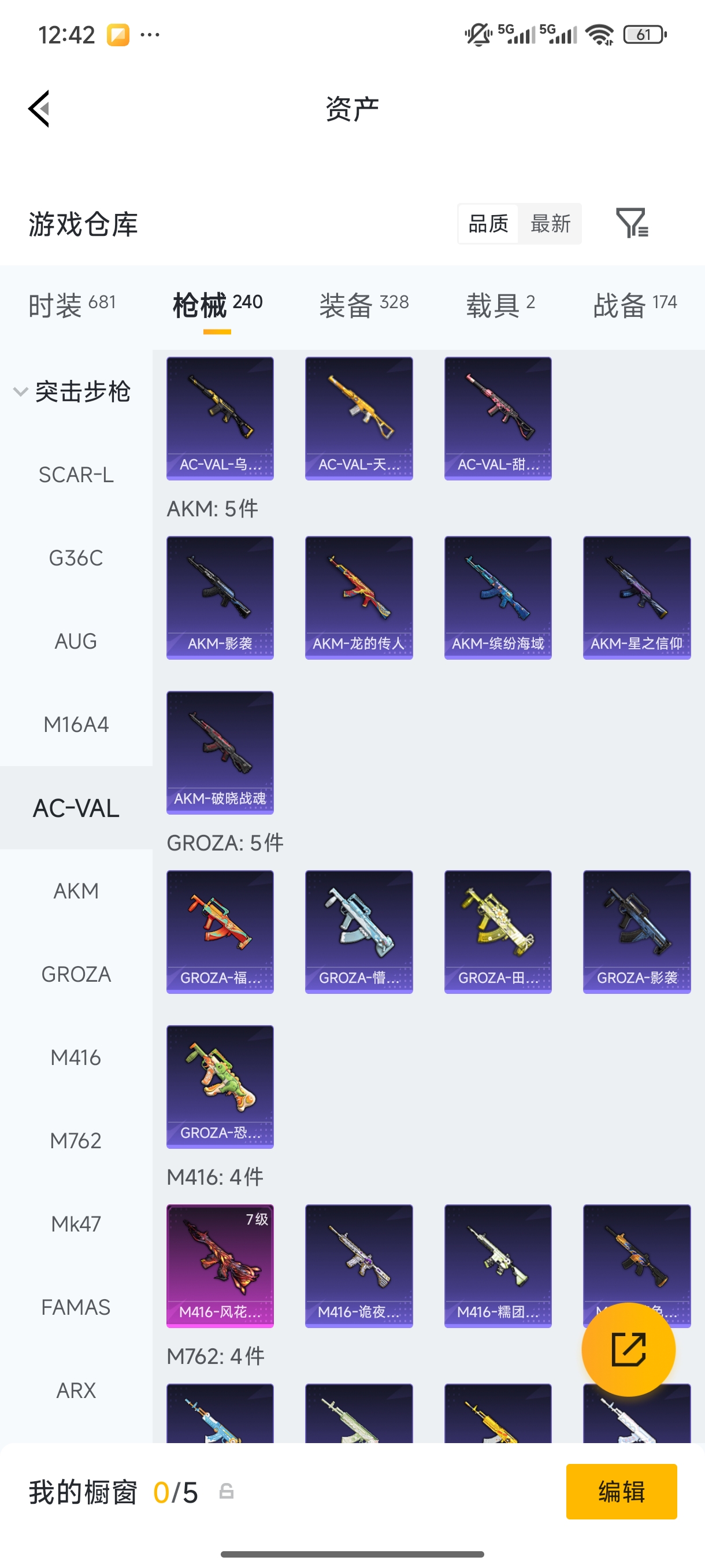Switch to the 载具 tab
Image resolution: width=705 pixels, height=1568 pixels.
click(x=500, y=304)
